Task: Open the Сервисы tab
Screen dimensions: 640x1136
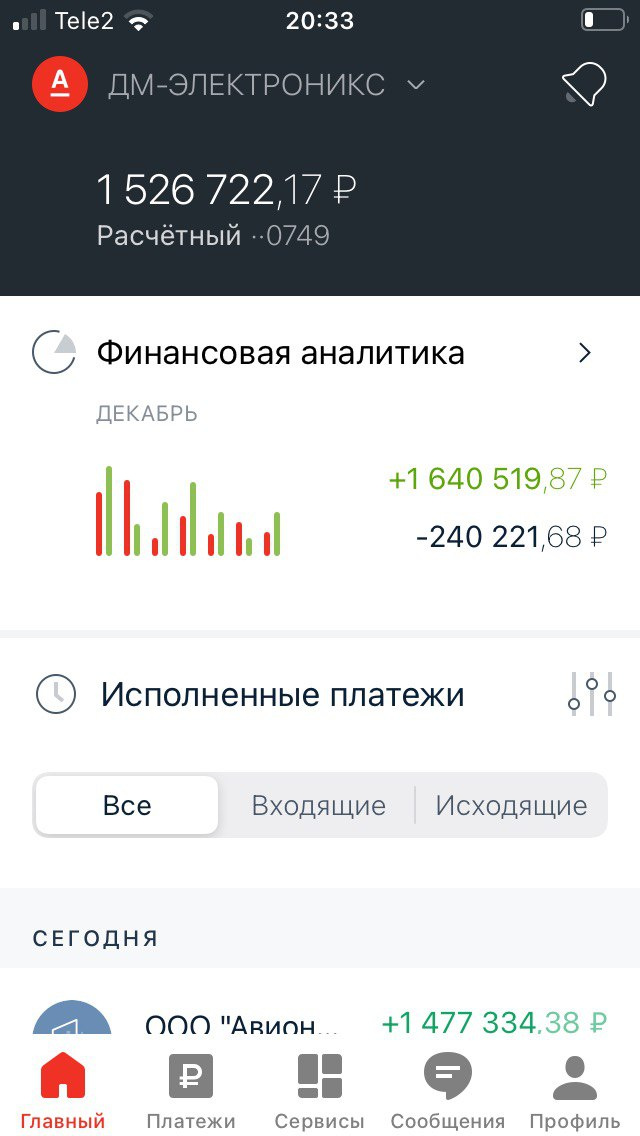Action: pyautogui.click(x=320, y=1090)
